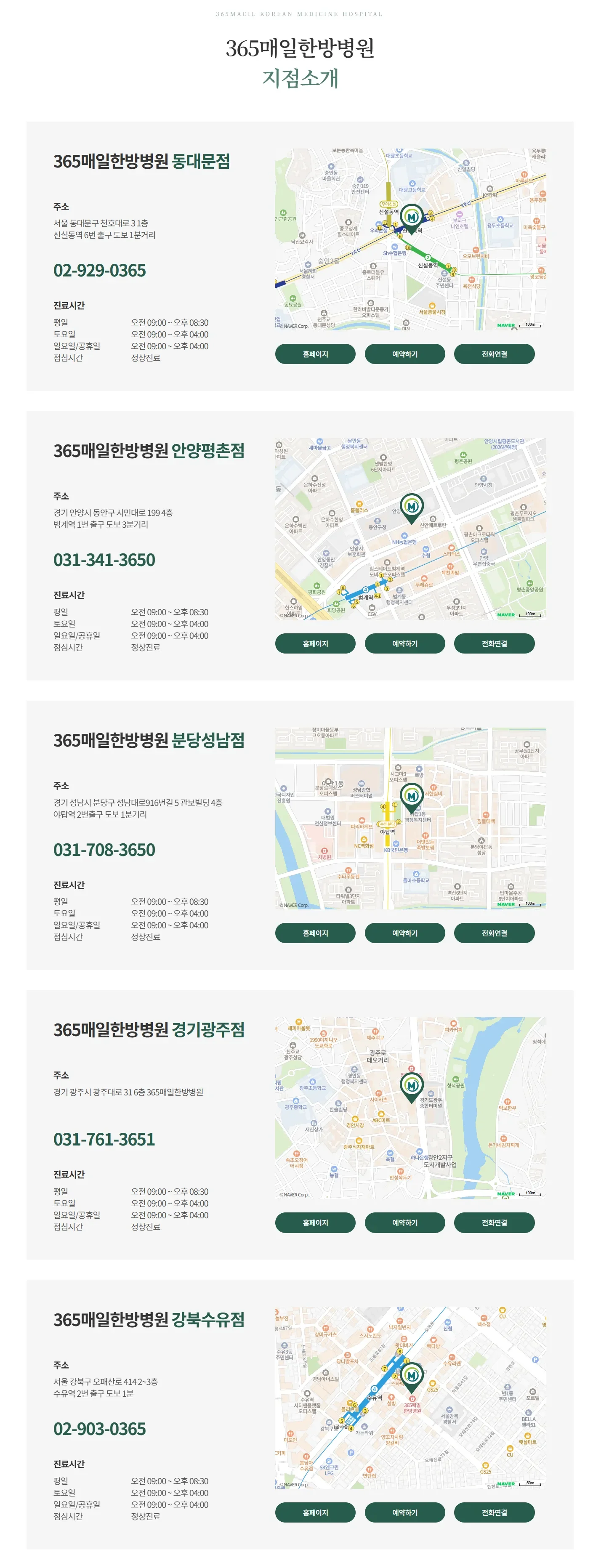Open the 홈페이지 for 동대문점
Viewport: 601px width, 1568px height.
point(315,353)
